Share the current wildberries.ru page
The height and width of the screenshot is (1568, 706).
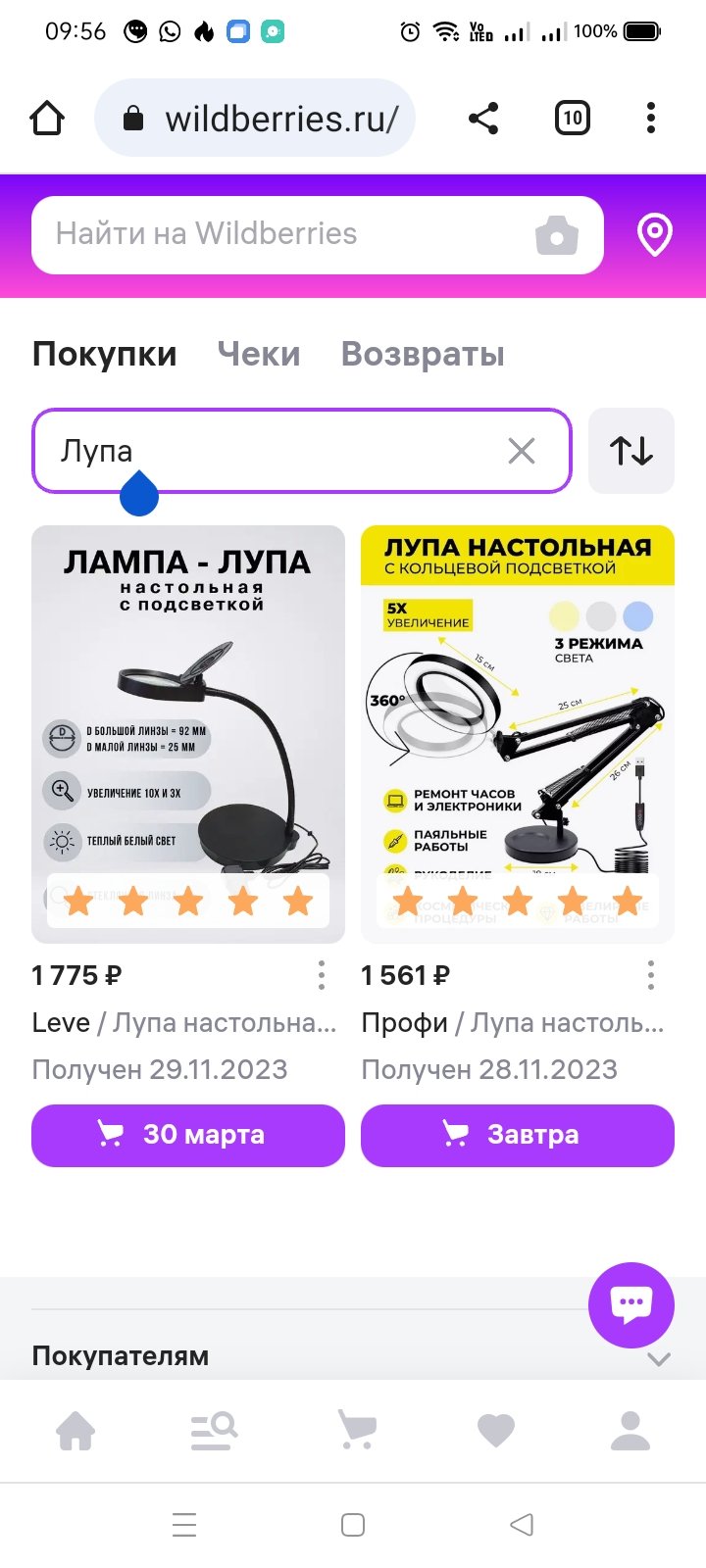[483, 119]
